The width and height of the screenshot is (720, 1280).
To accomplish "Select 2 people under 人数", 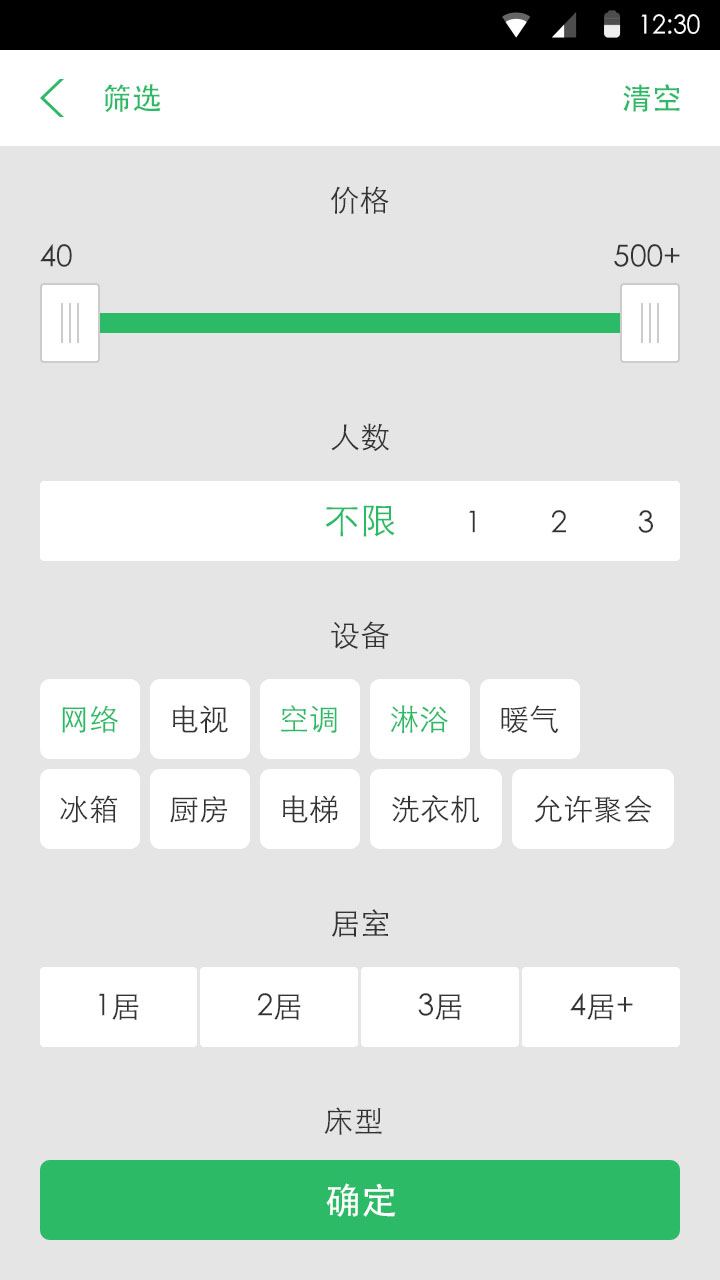I will (558, 520).
